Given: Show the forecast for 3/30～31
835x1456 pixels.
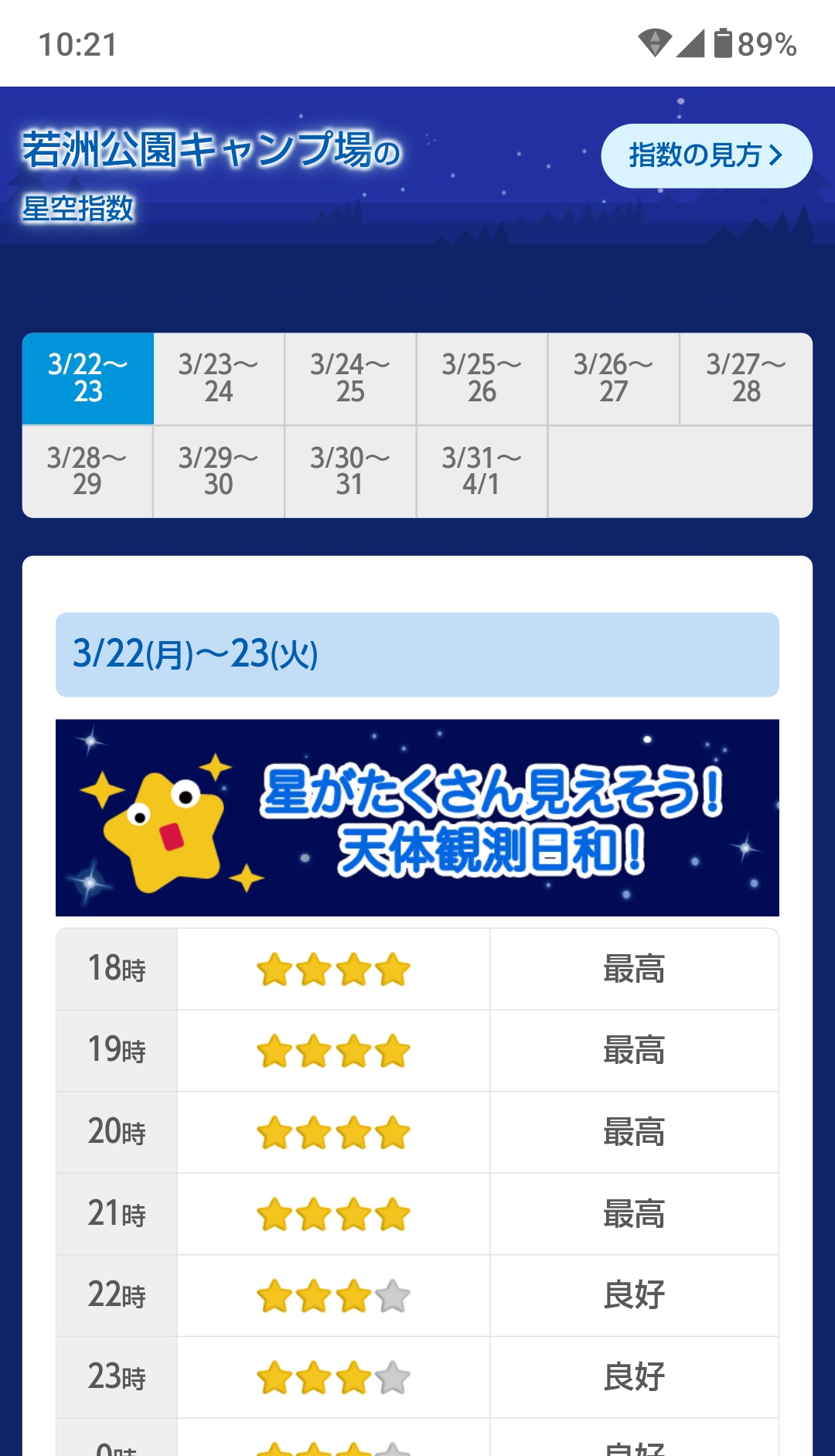Looking at the screenshot, I should 350,471.
